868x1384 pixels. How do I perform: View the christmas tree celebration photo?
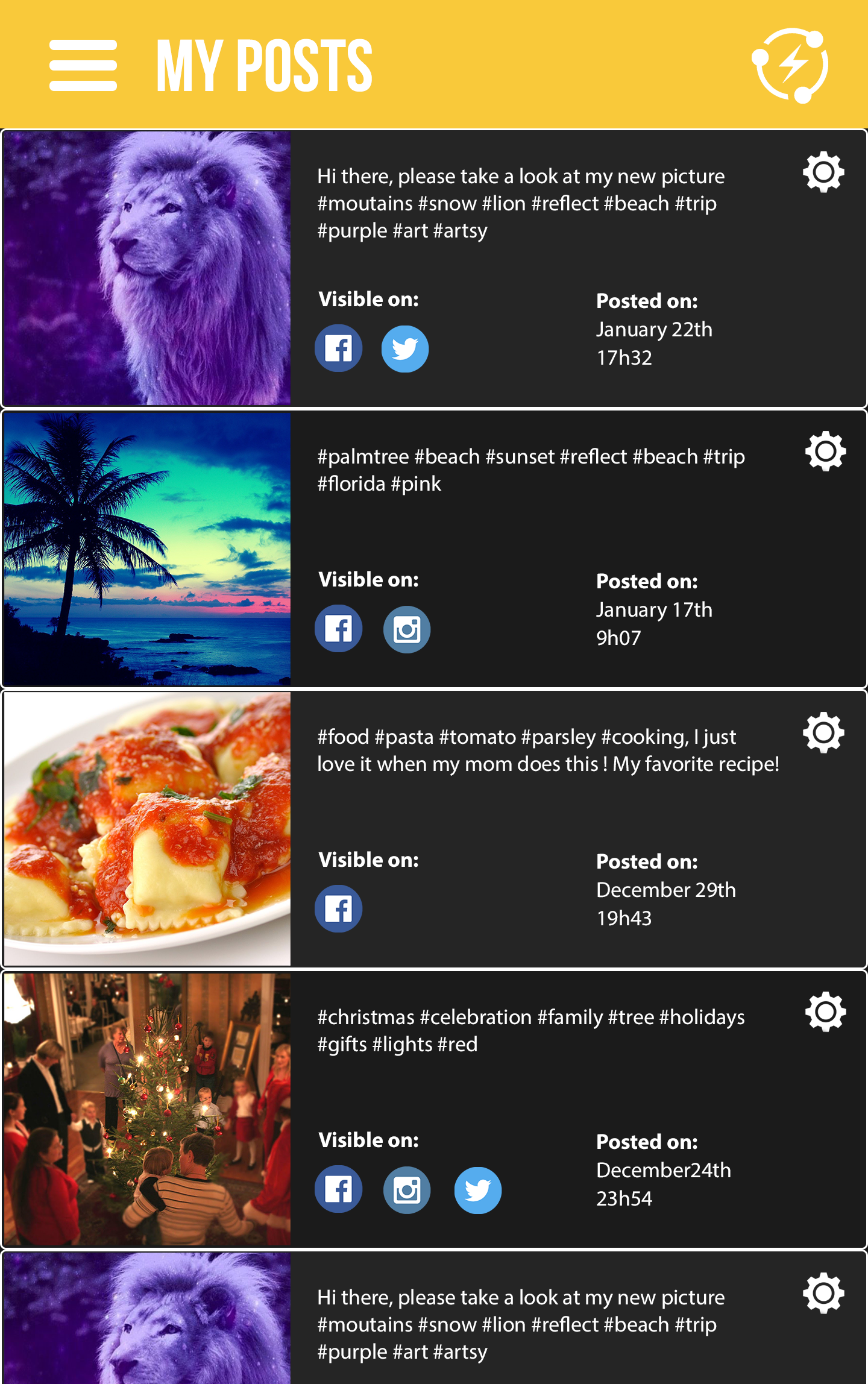click(x=147, y=1109)
